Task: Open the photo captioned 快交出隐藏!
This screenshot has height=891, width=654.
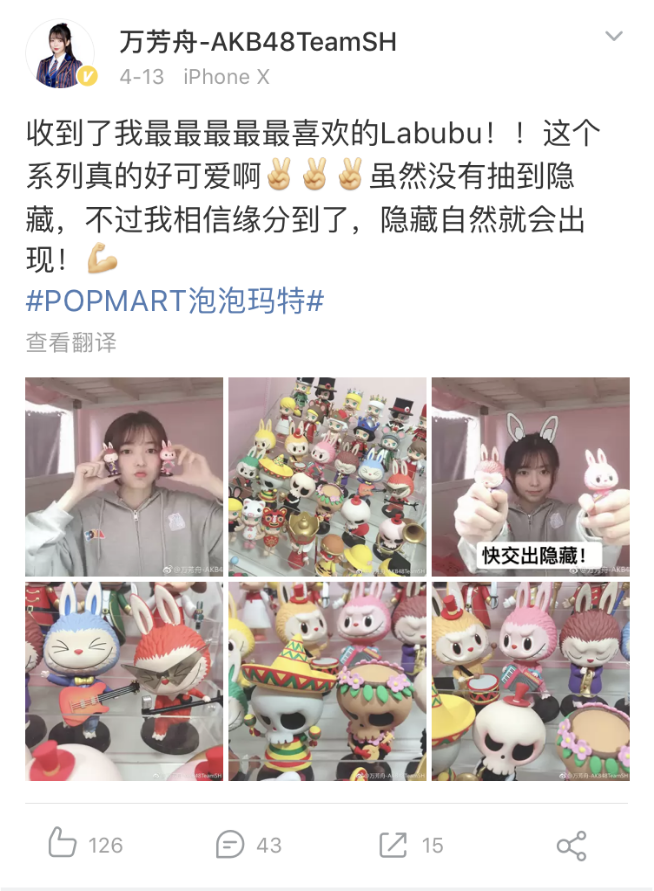Action: click(530, 476)
